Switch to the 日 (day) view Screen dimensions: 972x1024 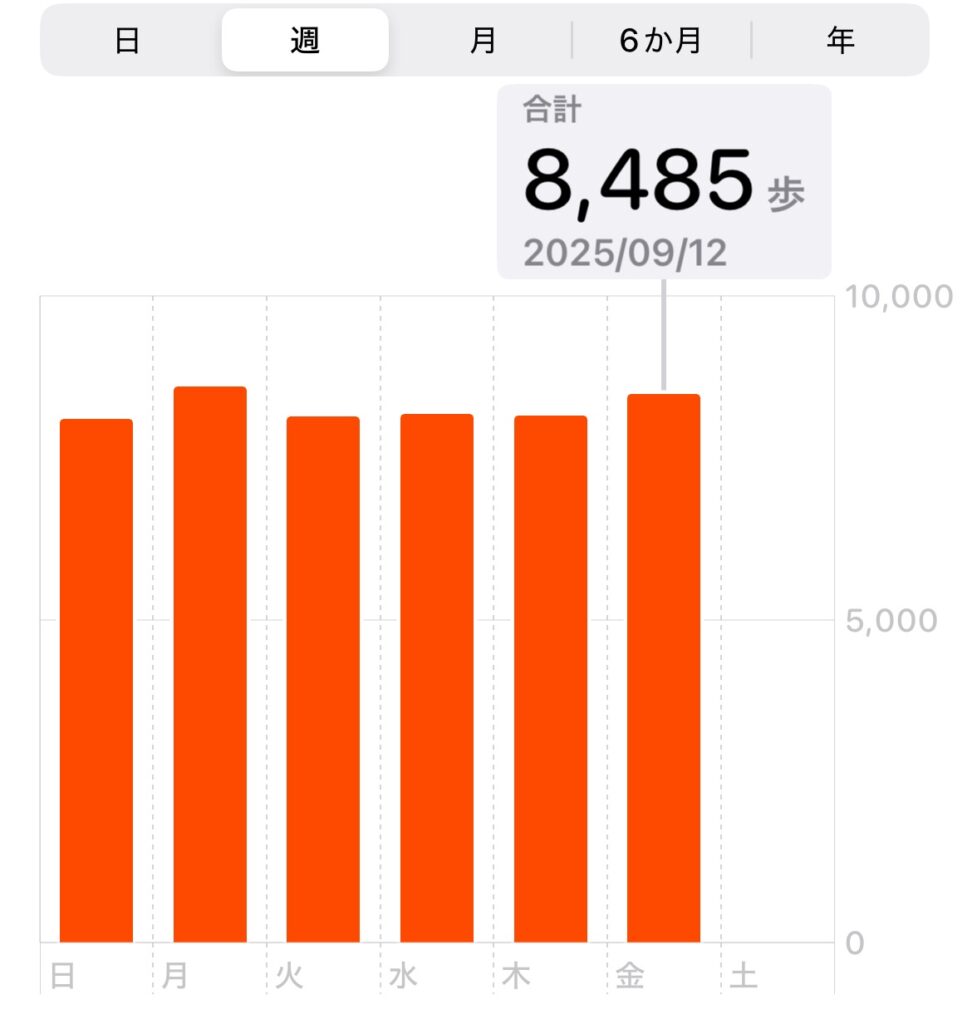[127, 41]
